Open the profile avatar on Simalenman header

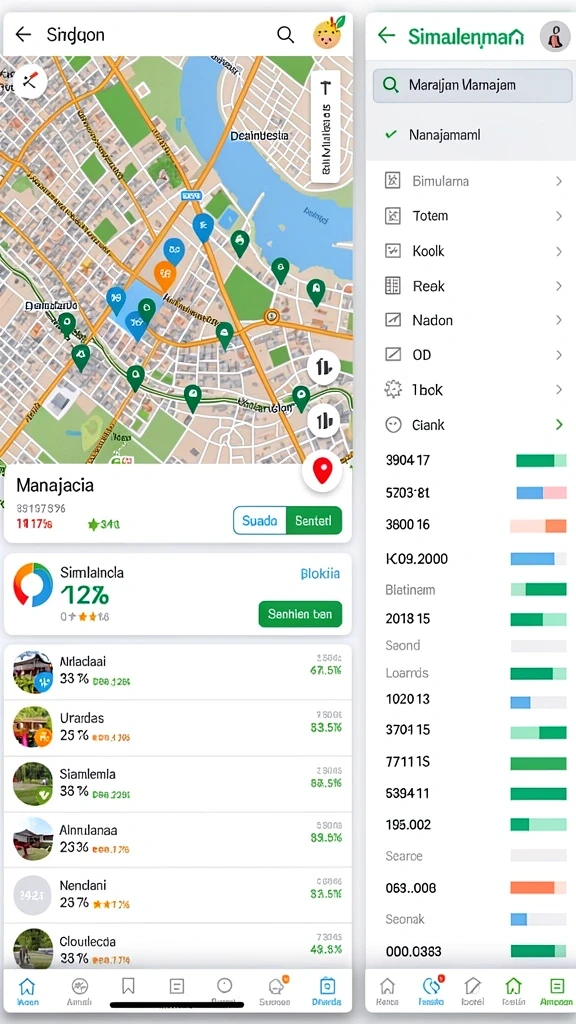[554, 35]
